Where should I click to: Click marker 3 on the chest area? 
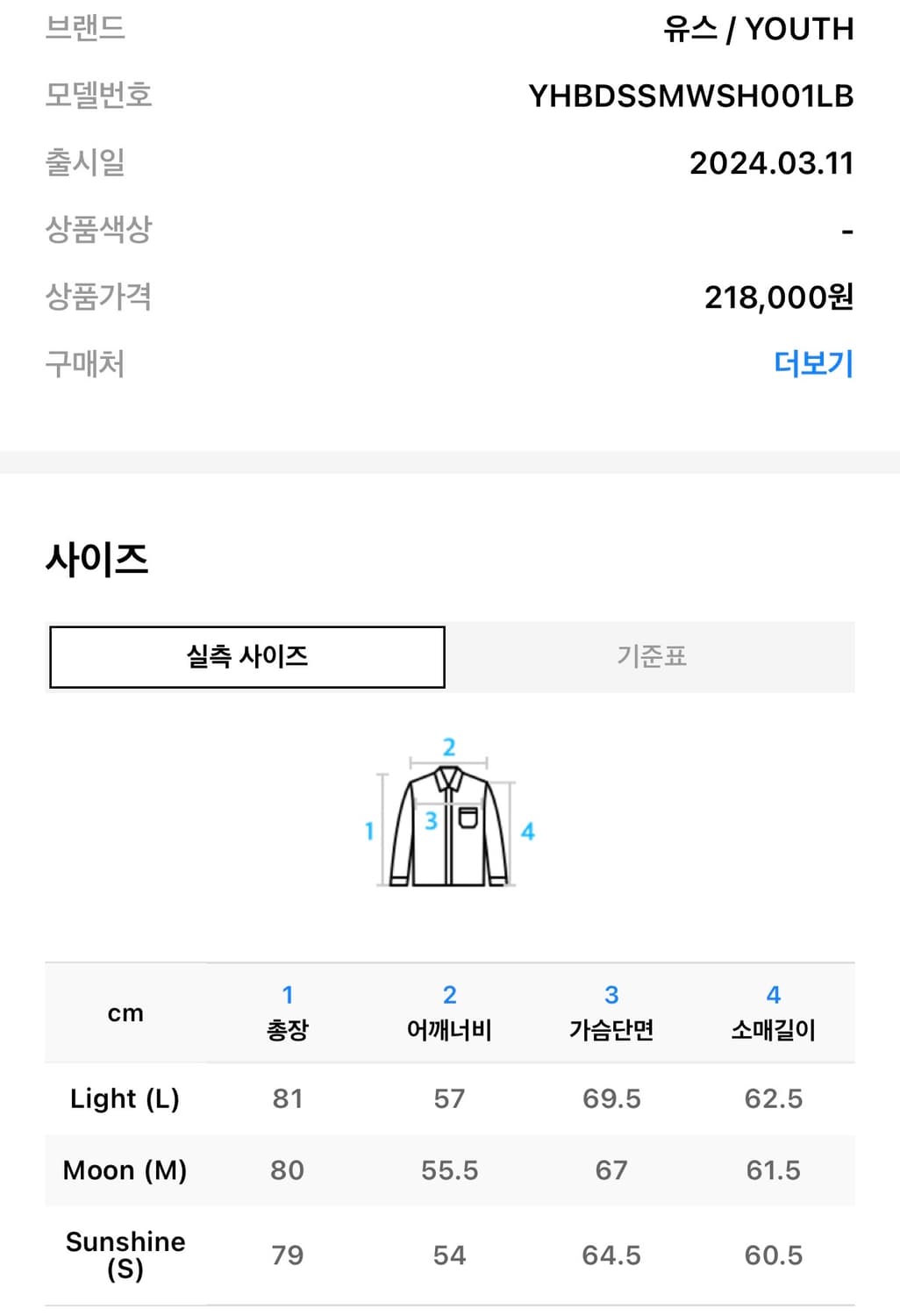tap(431, 821)
